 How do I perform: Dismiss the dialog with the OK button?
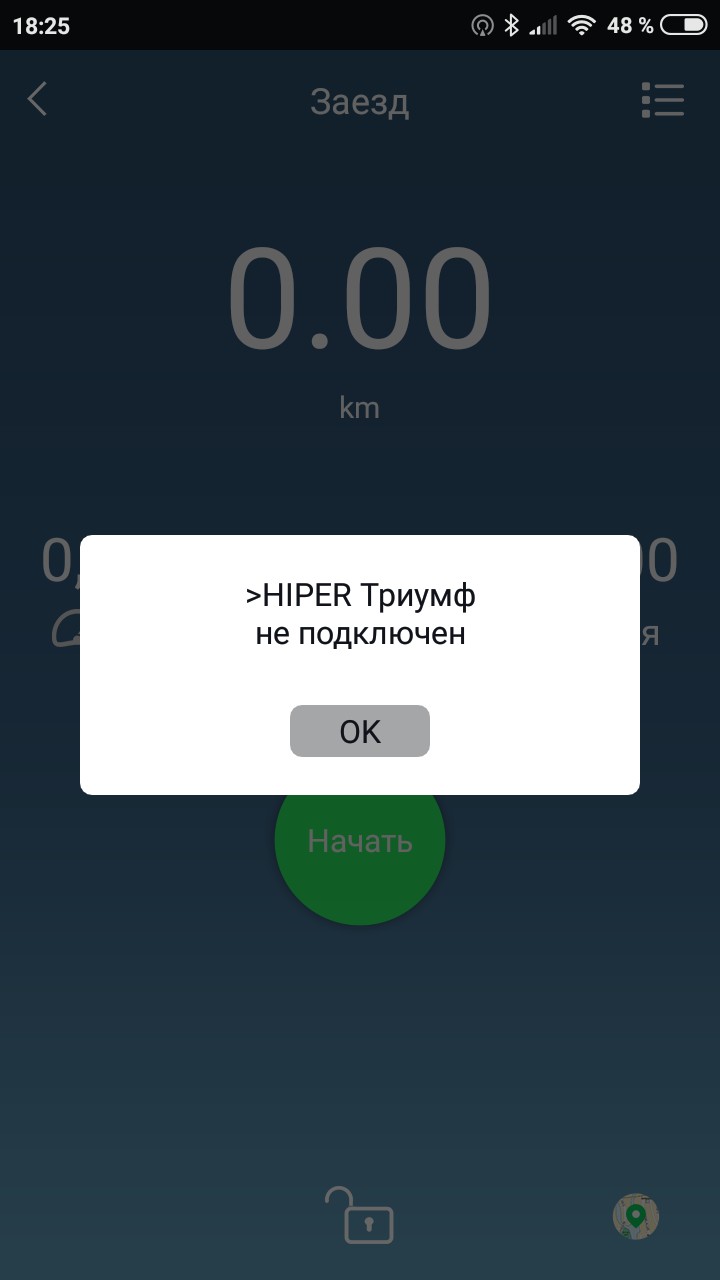pyautogui.click(x=360, y=731)
